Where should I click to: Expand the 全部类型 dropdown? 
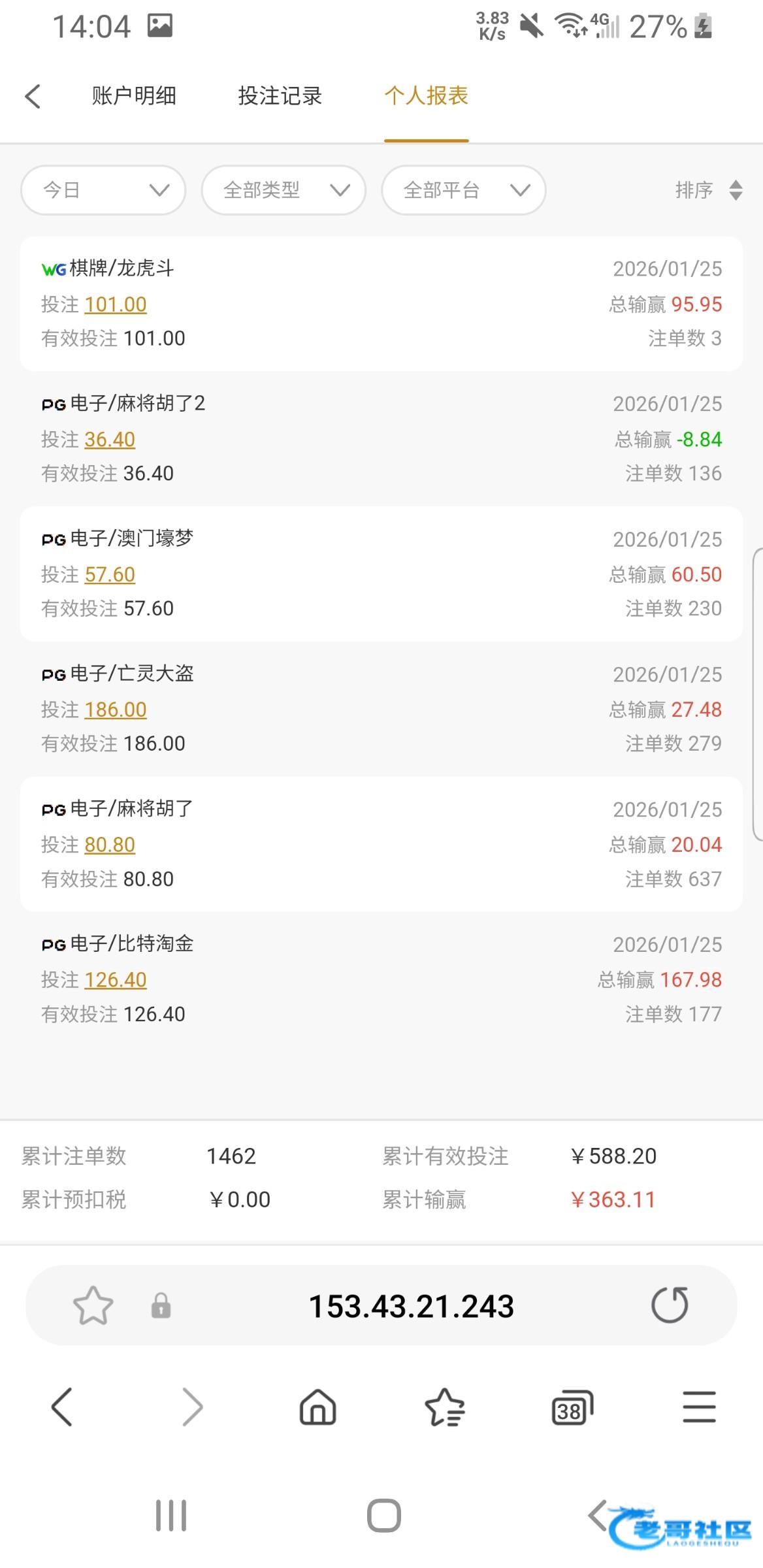point(284,190)
